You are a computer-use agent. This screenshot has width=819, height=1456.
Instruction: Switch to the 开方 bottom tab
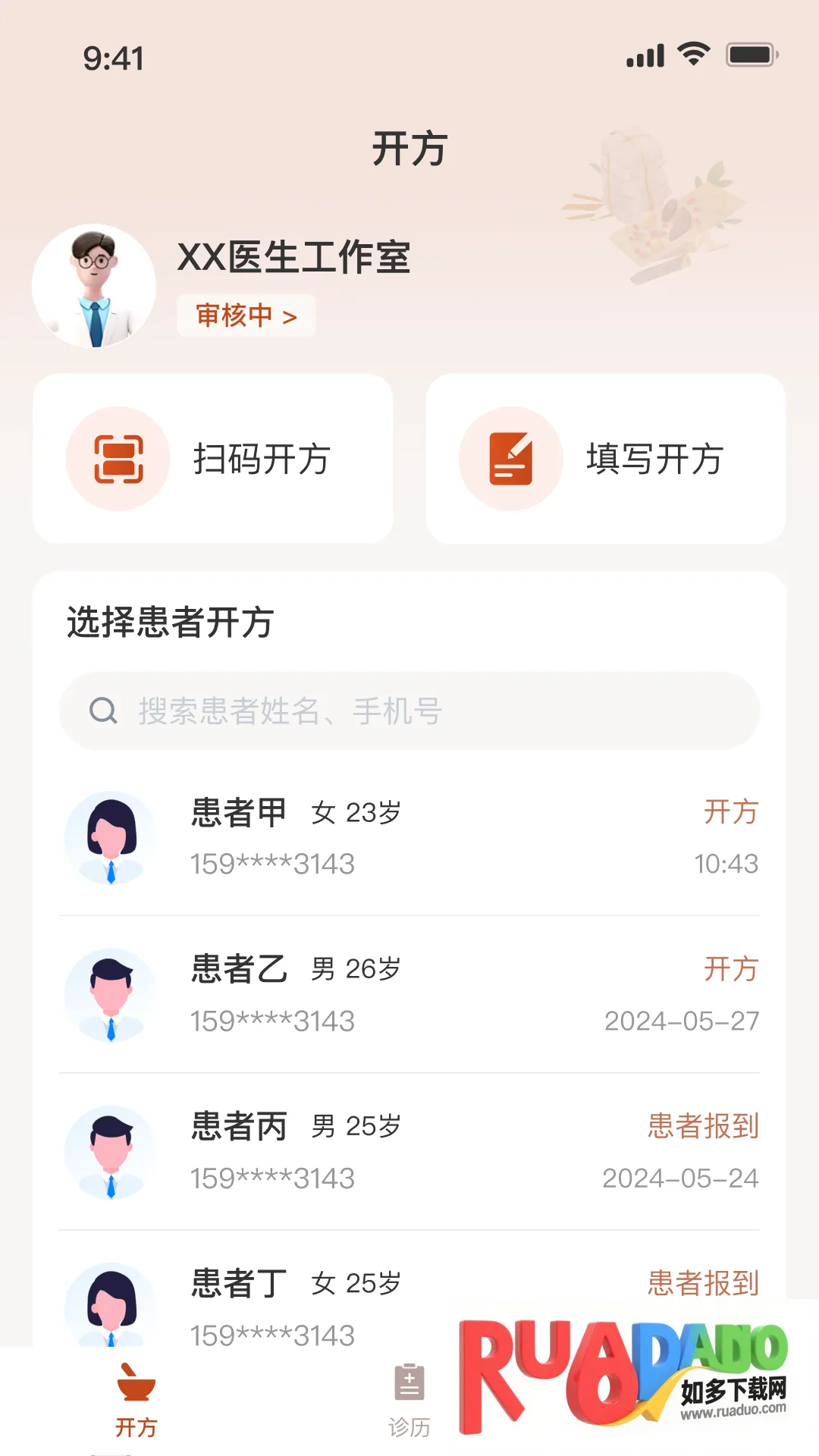click(136, 1400)
